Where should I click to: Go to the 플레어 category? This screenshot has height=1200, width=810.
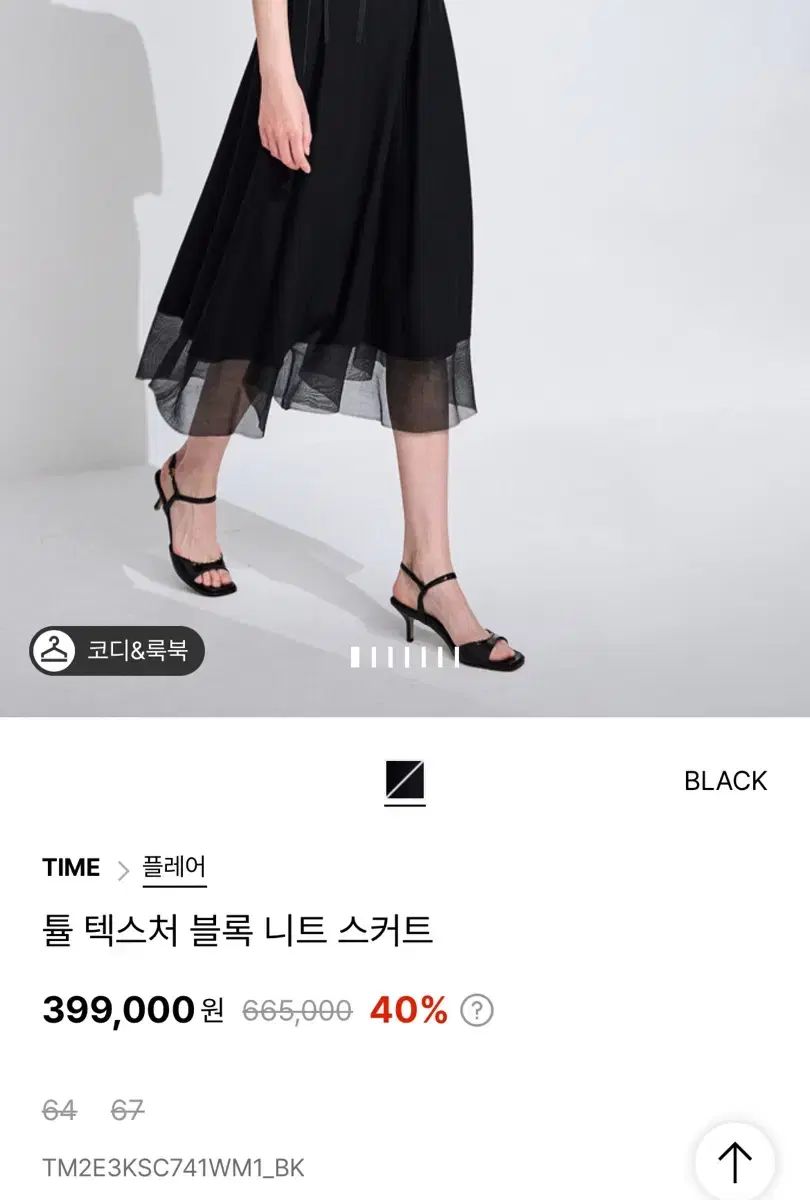point(174,868)
